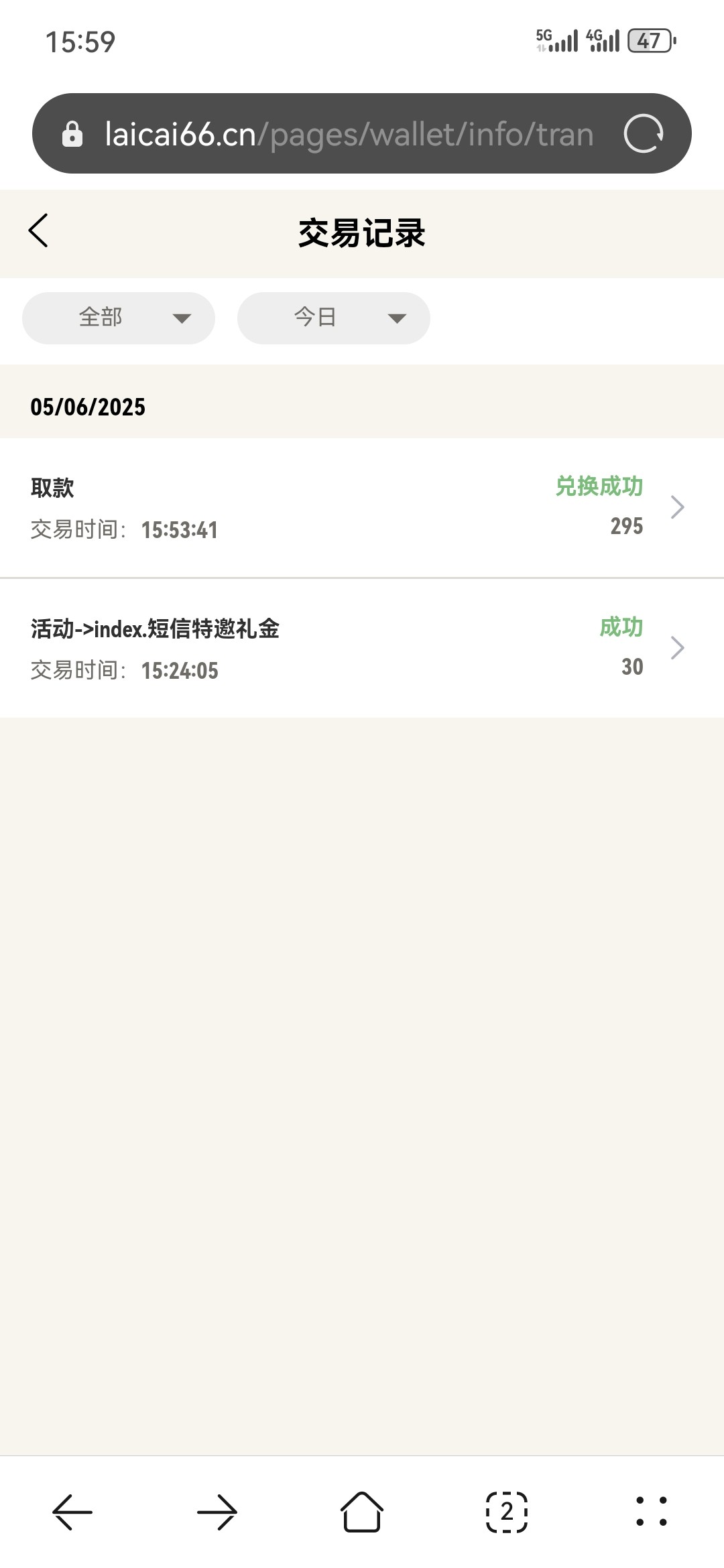This screenshot has height=1568, width=724.
Task: Open the browser's four-dot menu
Action: 652,1512
